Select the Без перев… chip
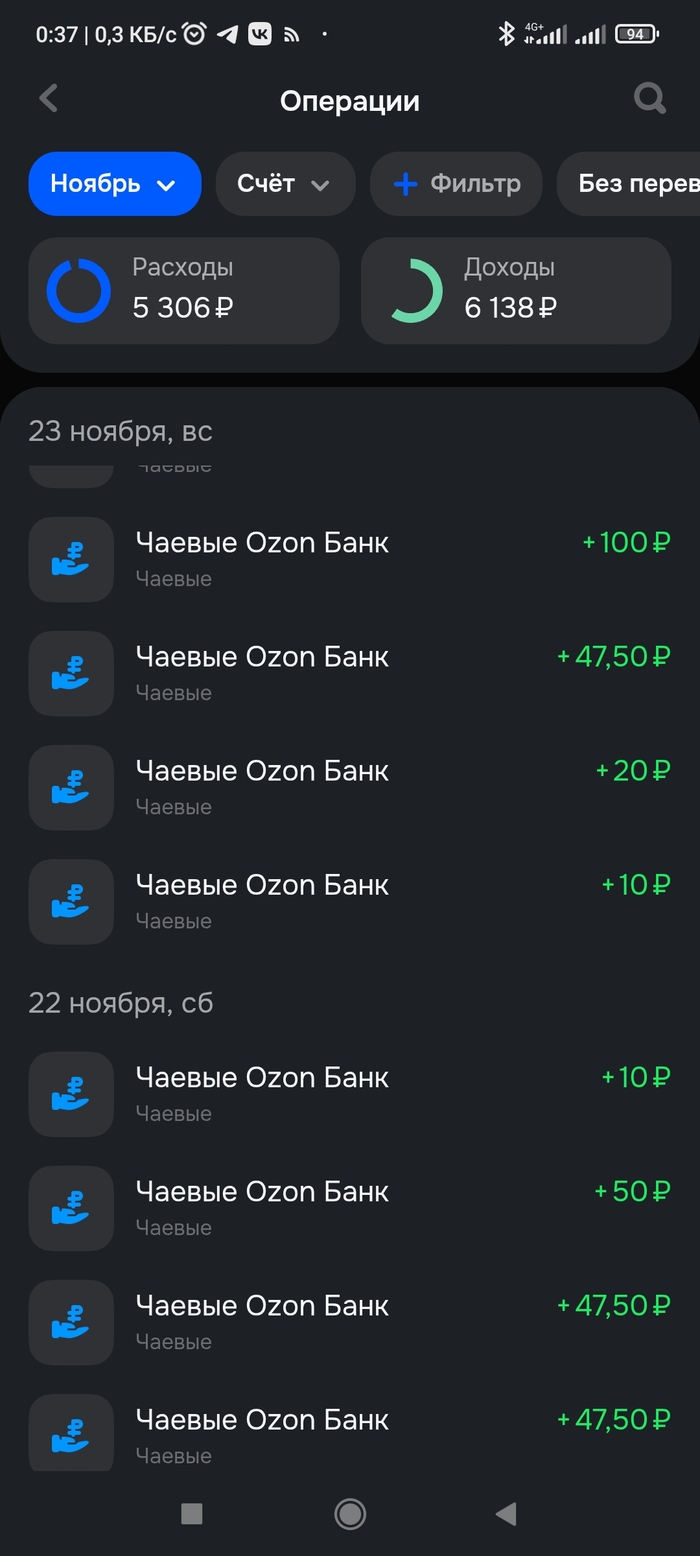 pos(632,184)
